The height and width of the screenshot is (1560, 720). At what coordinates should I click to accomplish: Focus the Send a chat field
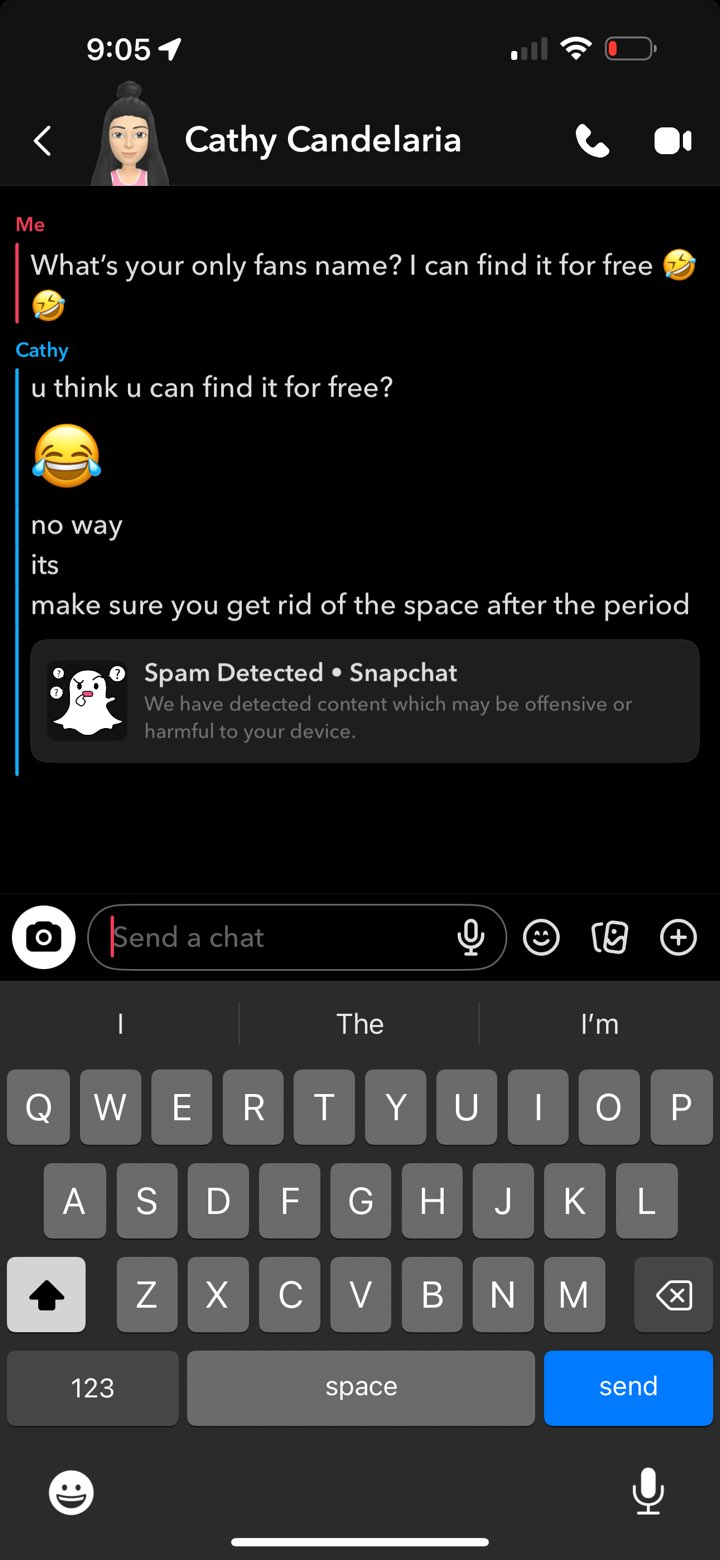[280, 937]
